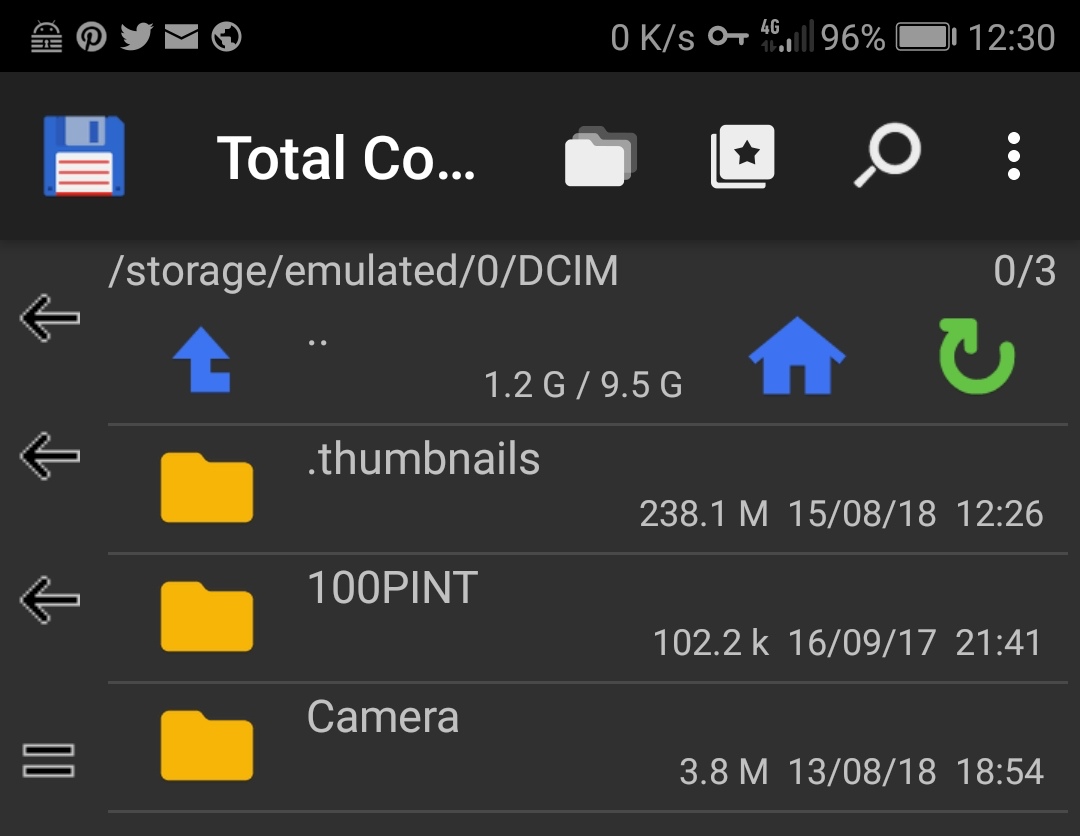1080x836 pixels.
Task: Tap the equals icon beside Camera
Action: [48, 760]
